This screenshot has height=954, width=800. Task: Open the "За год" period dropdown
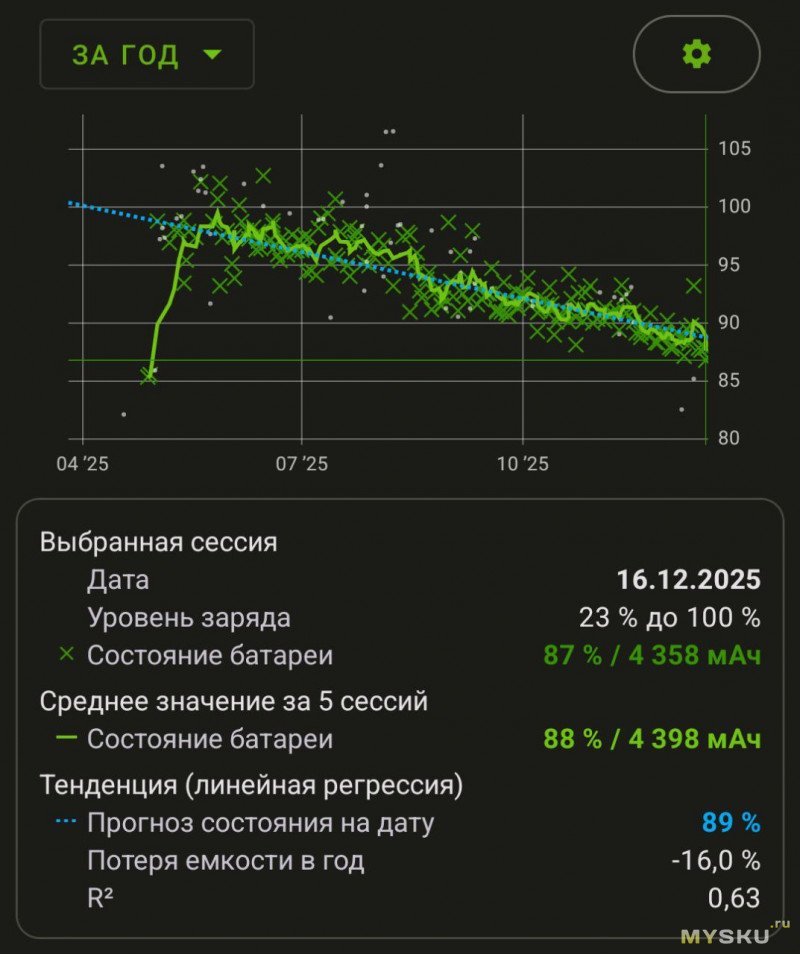click(146, 54)
